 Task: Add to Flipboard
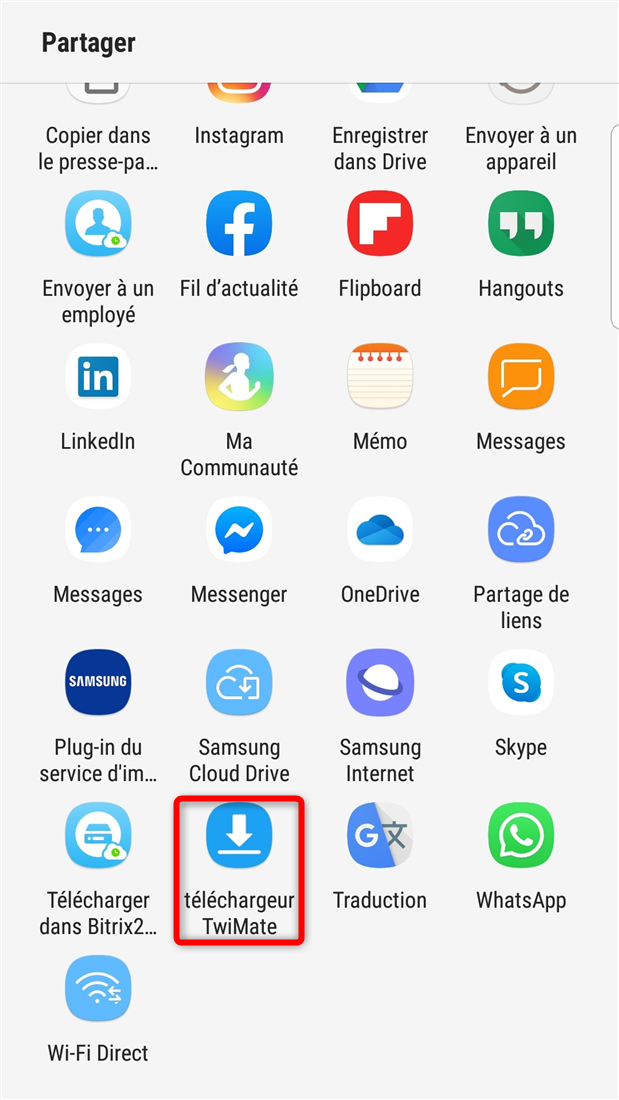pyautogui.click(x=380, y=224)
